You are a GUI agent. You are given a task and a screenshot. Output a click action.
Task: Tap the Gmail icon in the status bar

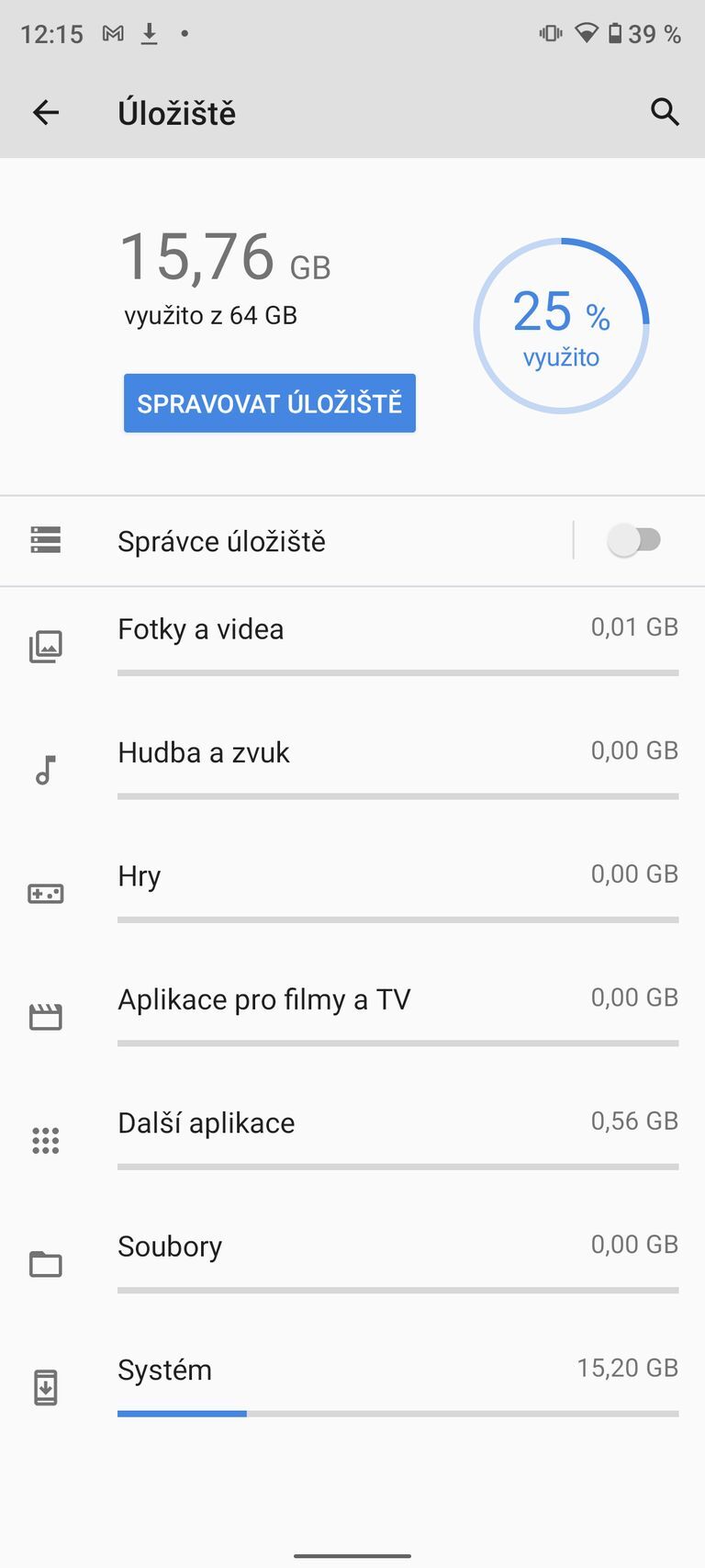pyautogui.click(x=112, y=33)
